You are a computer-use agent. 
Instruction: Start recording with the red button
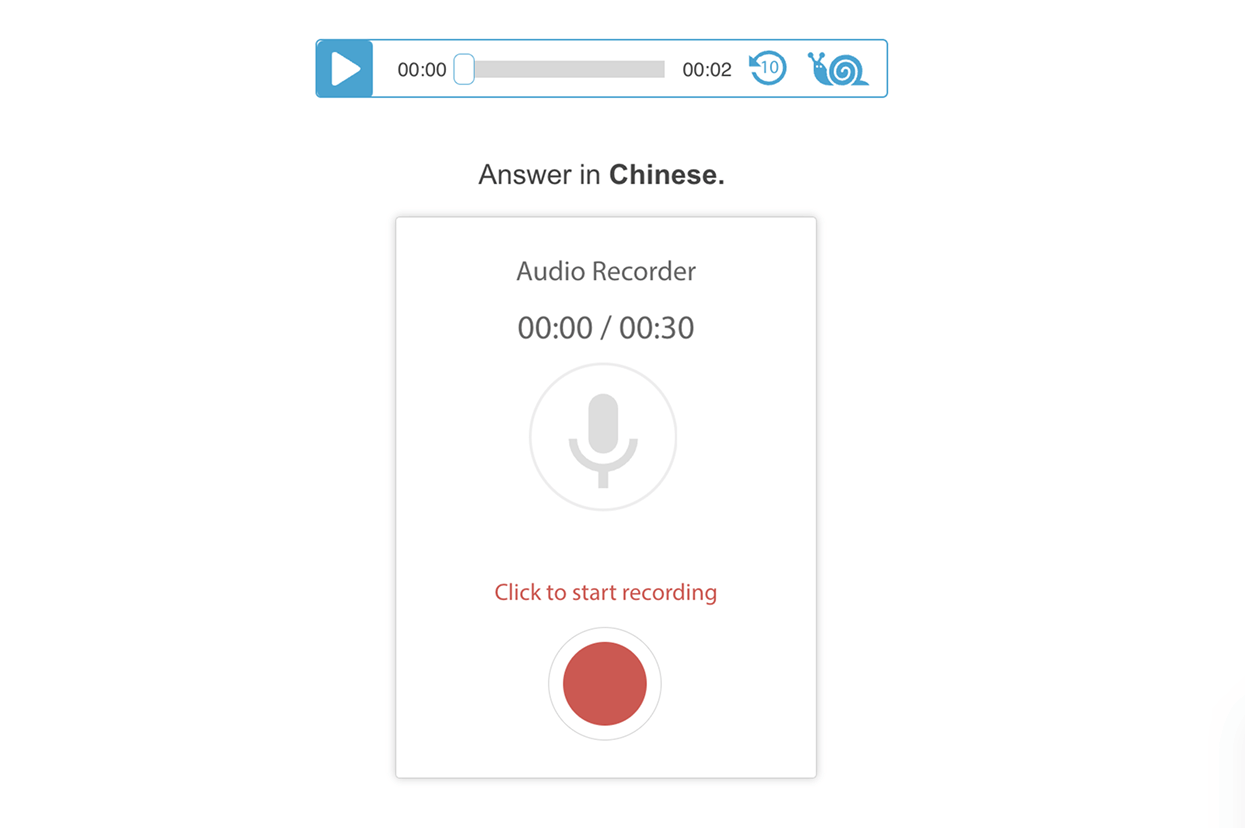click(605, 684)
